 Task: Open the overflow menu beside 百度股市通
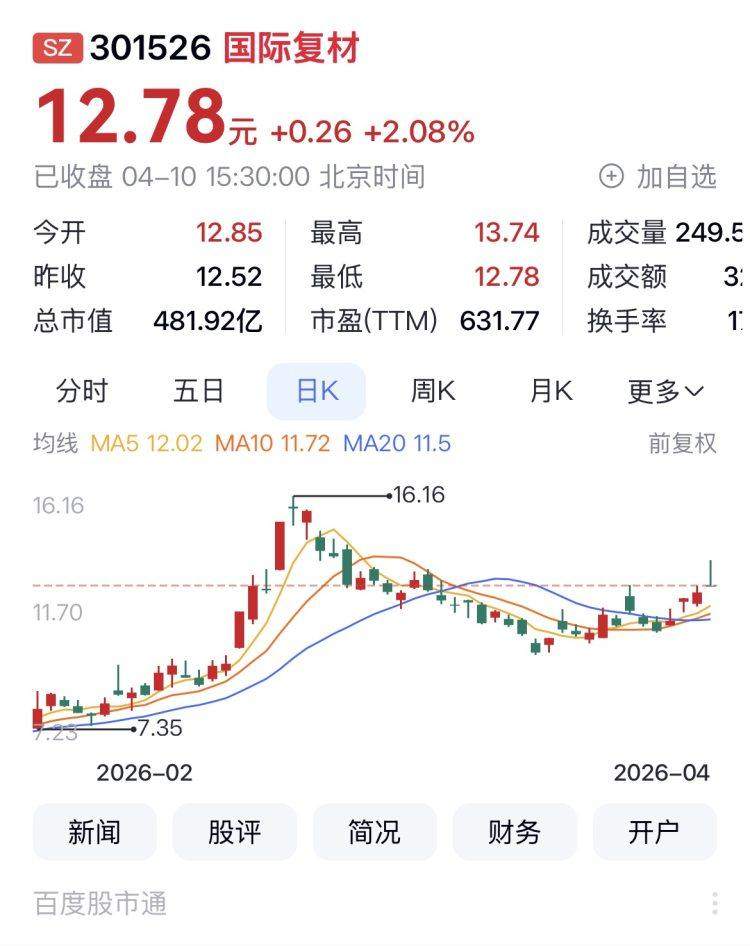[715, 904]
